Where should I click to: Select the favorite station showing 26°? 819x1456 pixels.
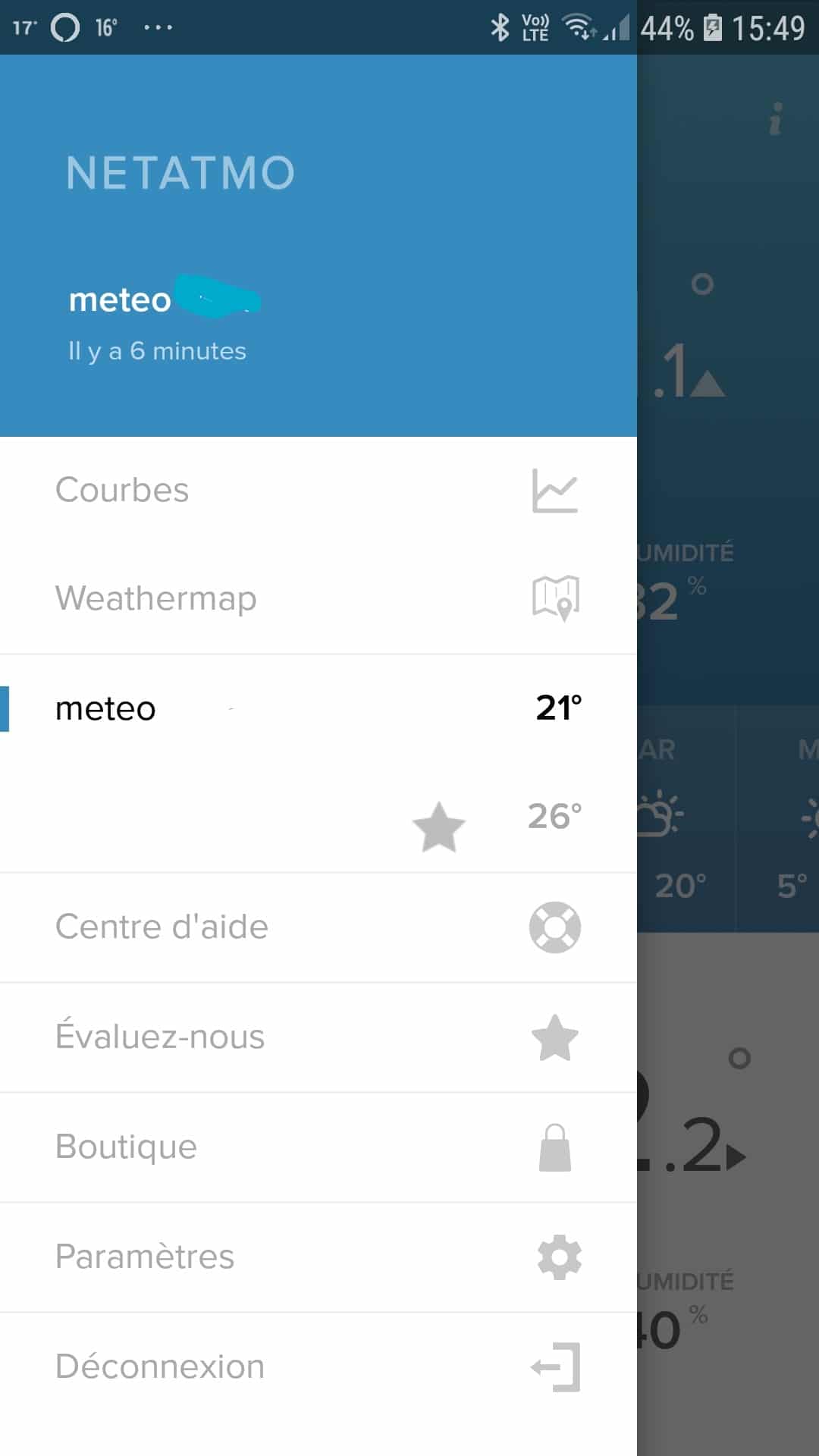(318, 817)
